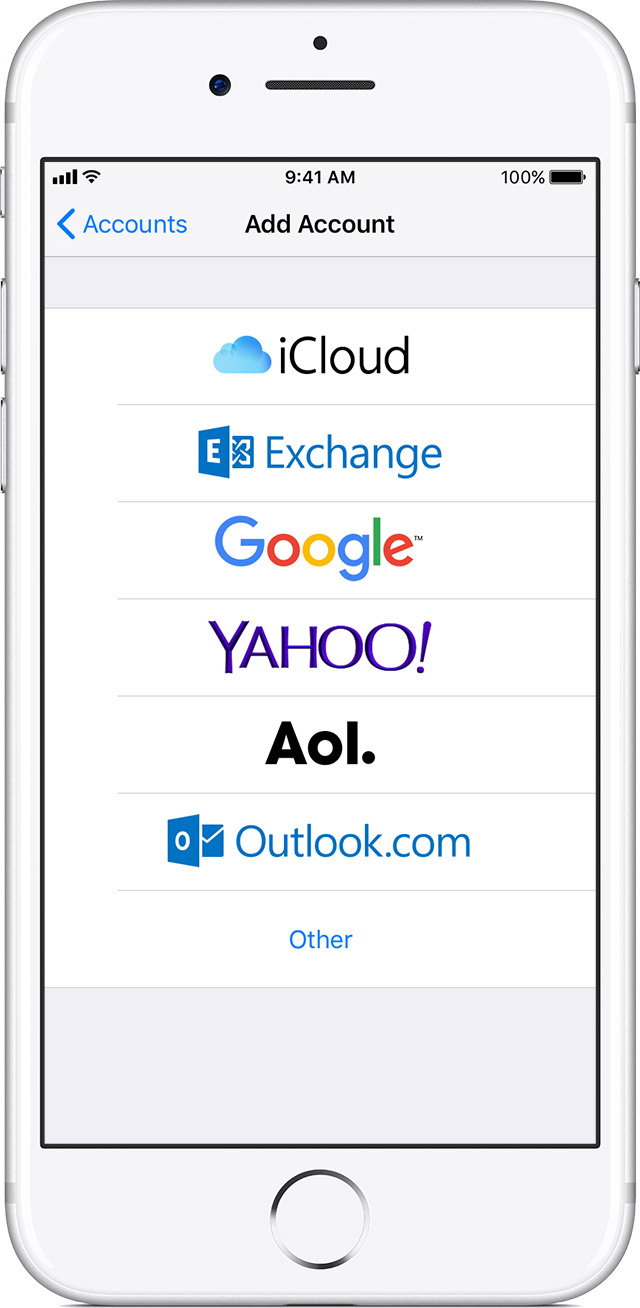Open the Other account option
The image size is (640, 1308).
[320, 939]
